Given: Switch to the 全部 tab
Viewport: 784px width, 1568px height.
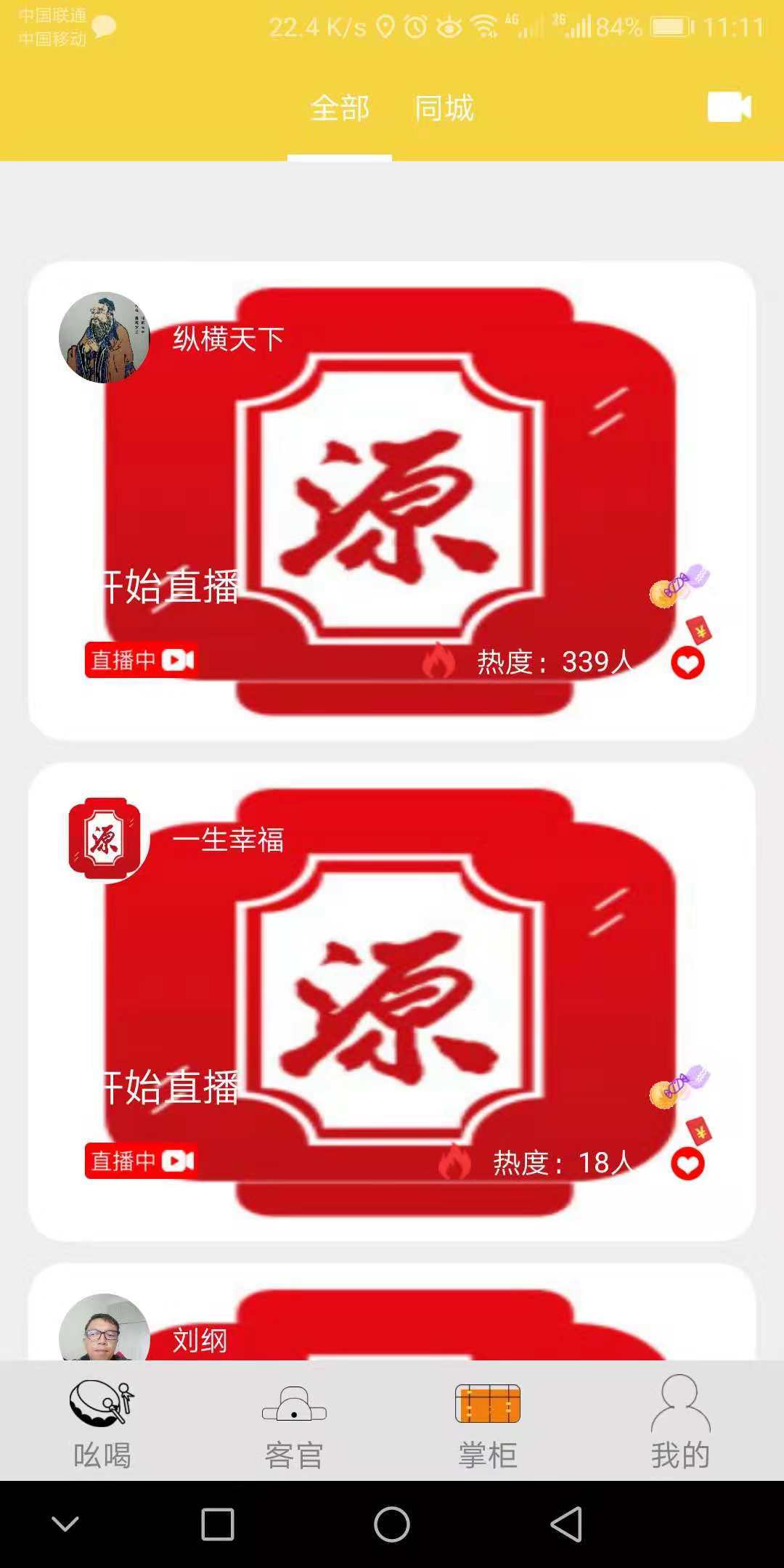Looking at the screenshot, I should pyautogui.click(x=340, y=109).
